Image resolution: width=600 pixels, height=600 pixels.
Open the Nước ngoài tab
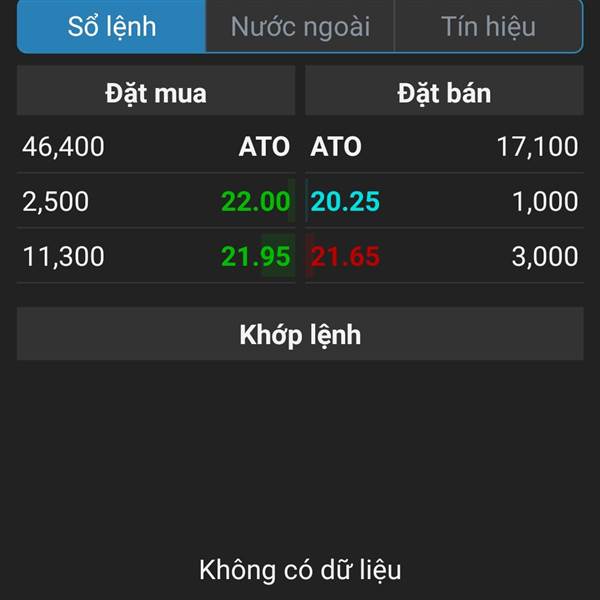click(300, 27)
